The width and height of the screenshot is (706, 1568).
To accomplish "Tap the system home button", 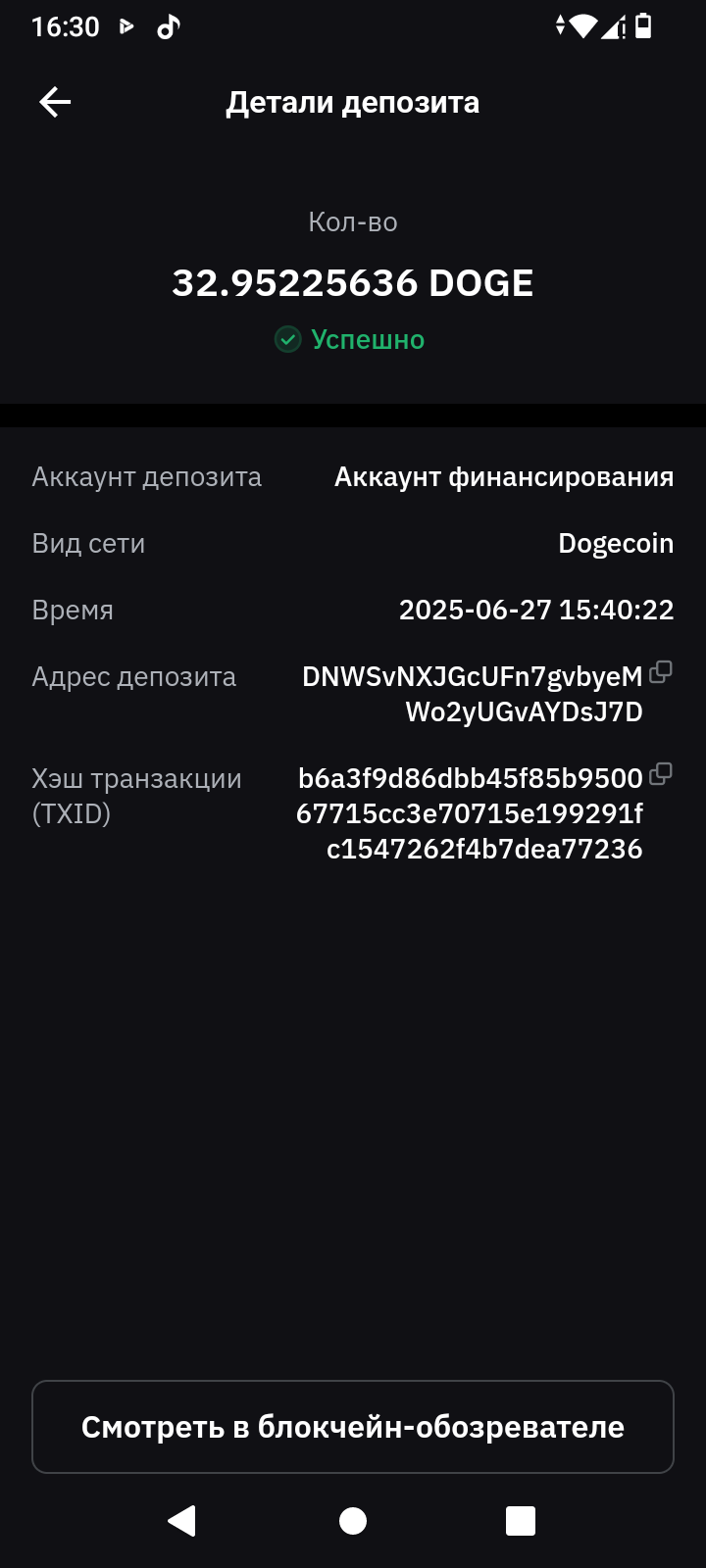I will pos(353,1521).
